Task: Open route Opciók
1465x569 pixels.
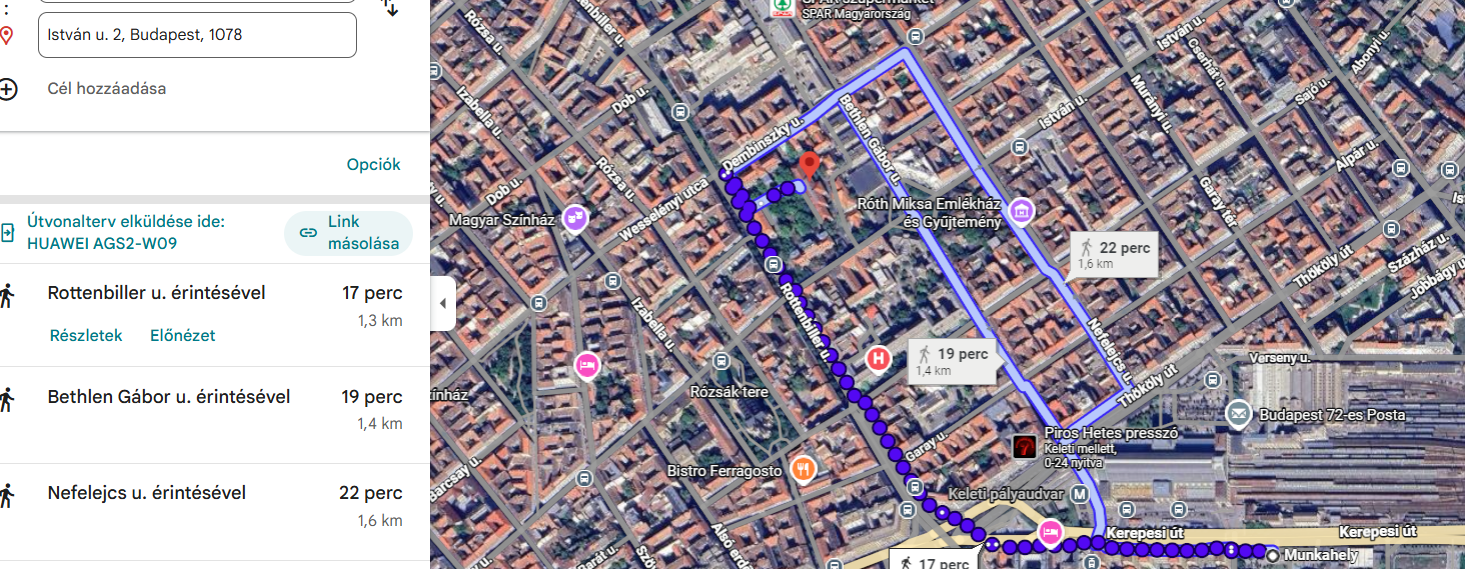Action: click(373, 165)
